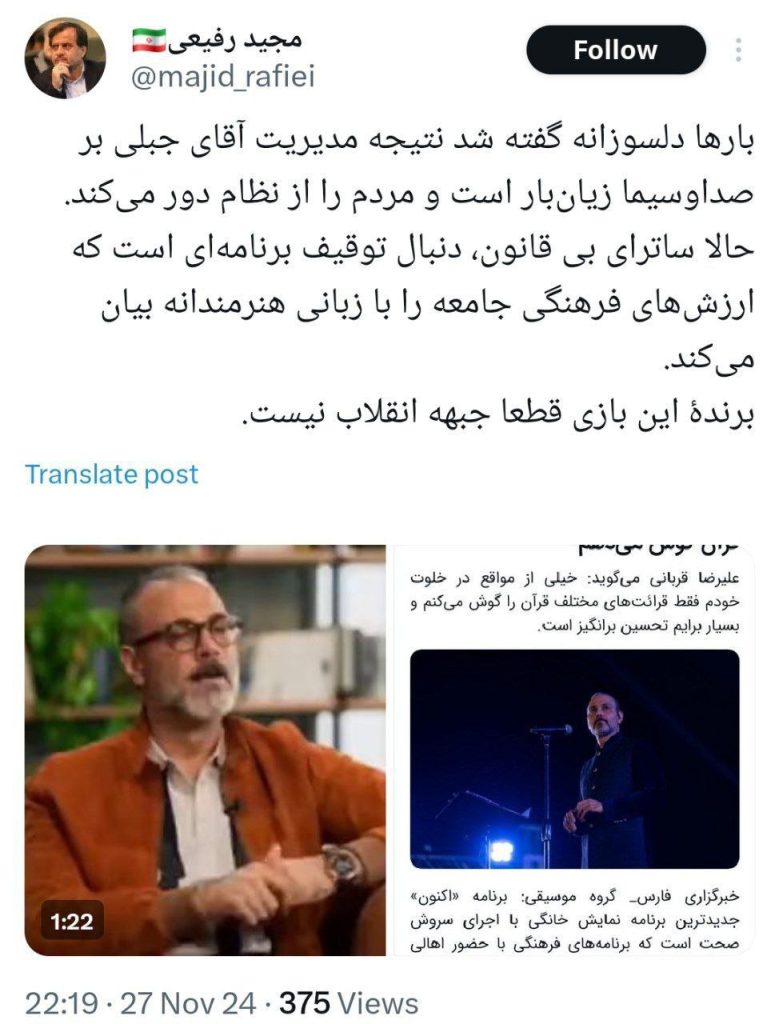
Task: Open the post overflow menu
Action: click(x=739, y=50)
